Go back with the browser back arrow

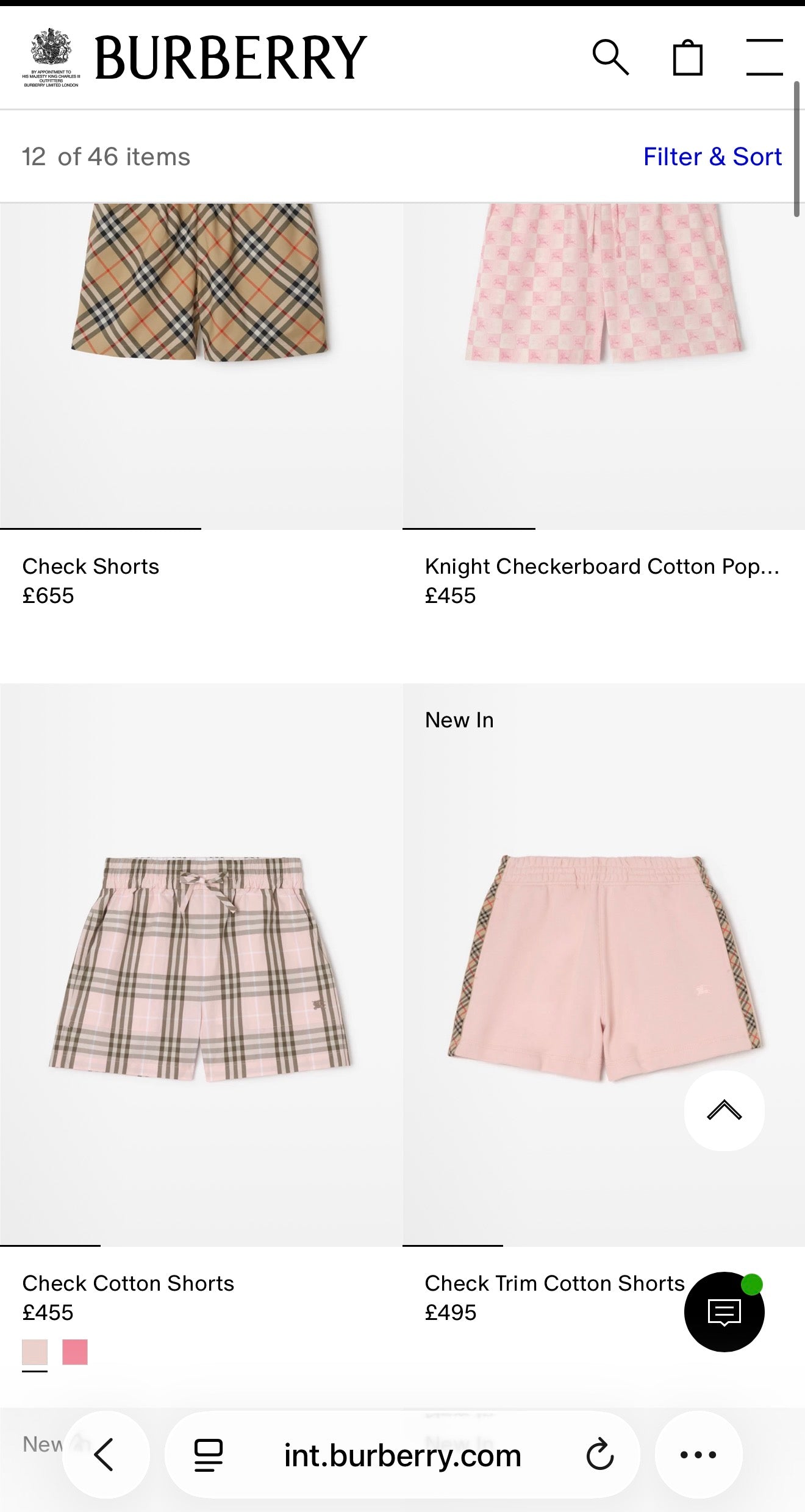click(x=106, y=1455)
